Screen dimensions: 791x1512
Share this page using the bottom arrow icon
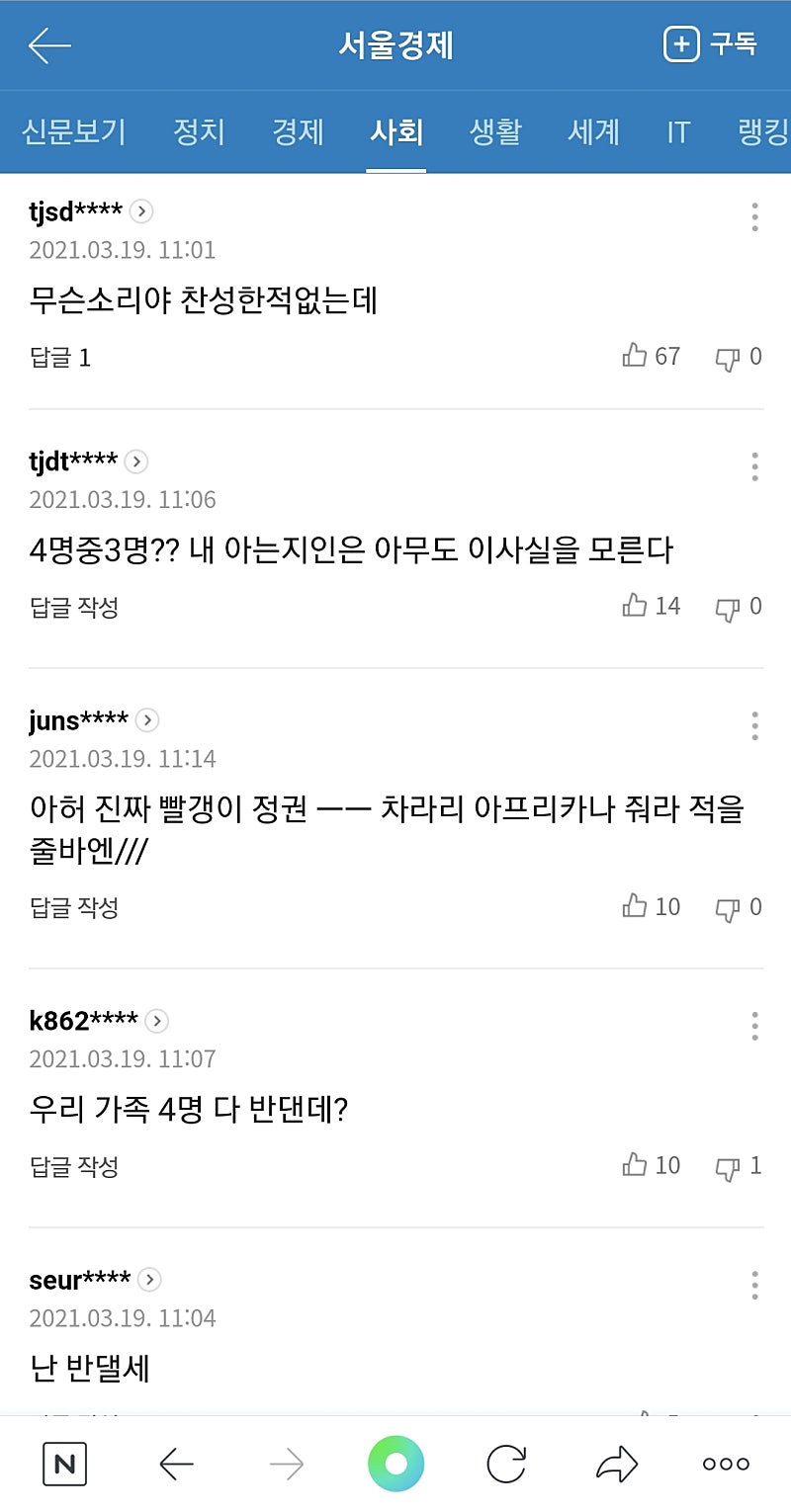[617, 1465]
